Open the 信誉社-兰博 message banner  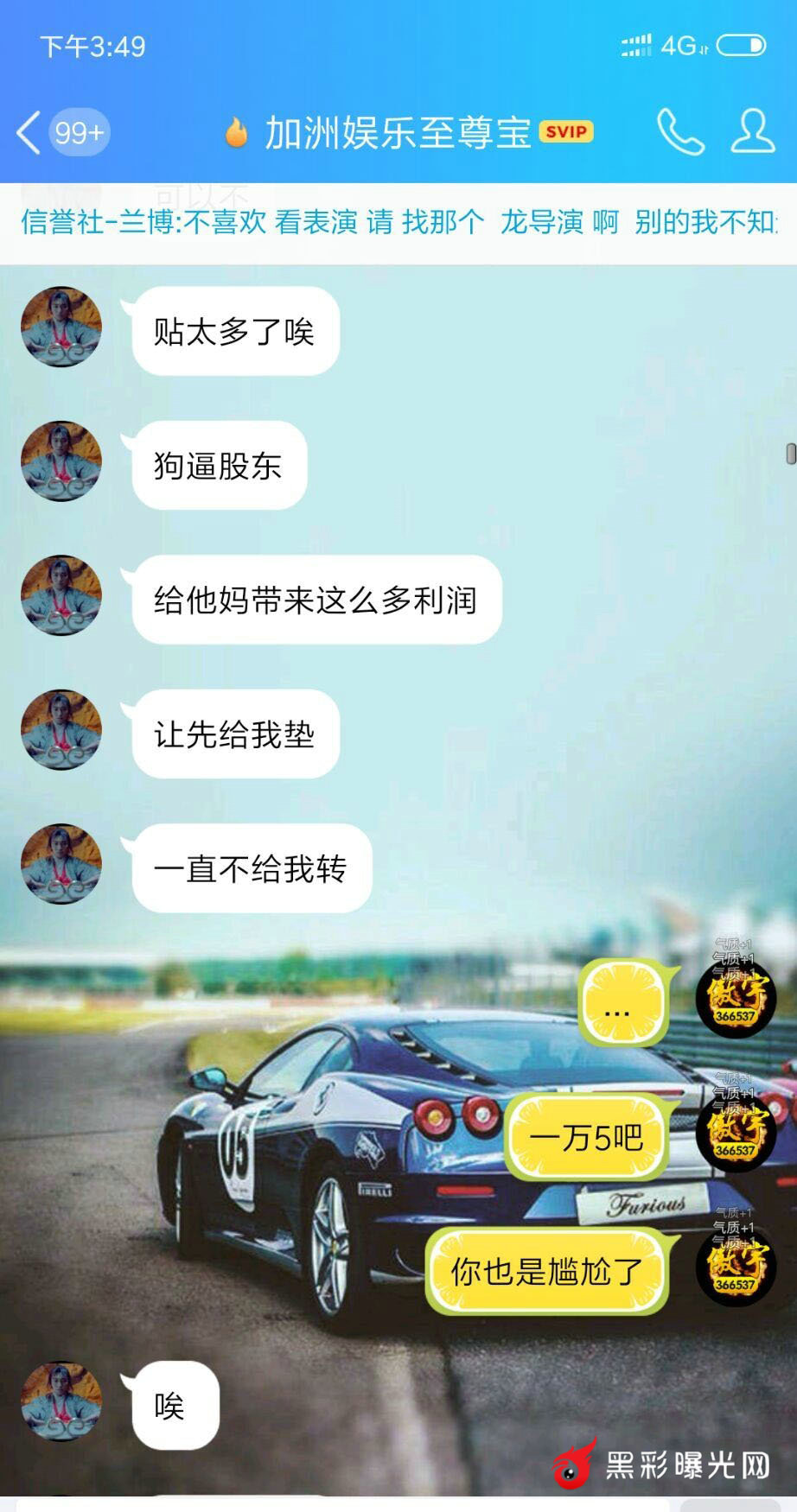click(398, 223)
